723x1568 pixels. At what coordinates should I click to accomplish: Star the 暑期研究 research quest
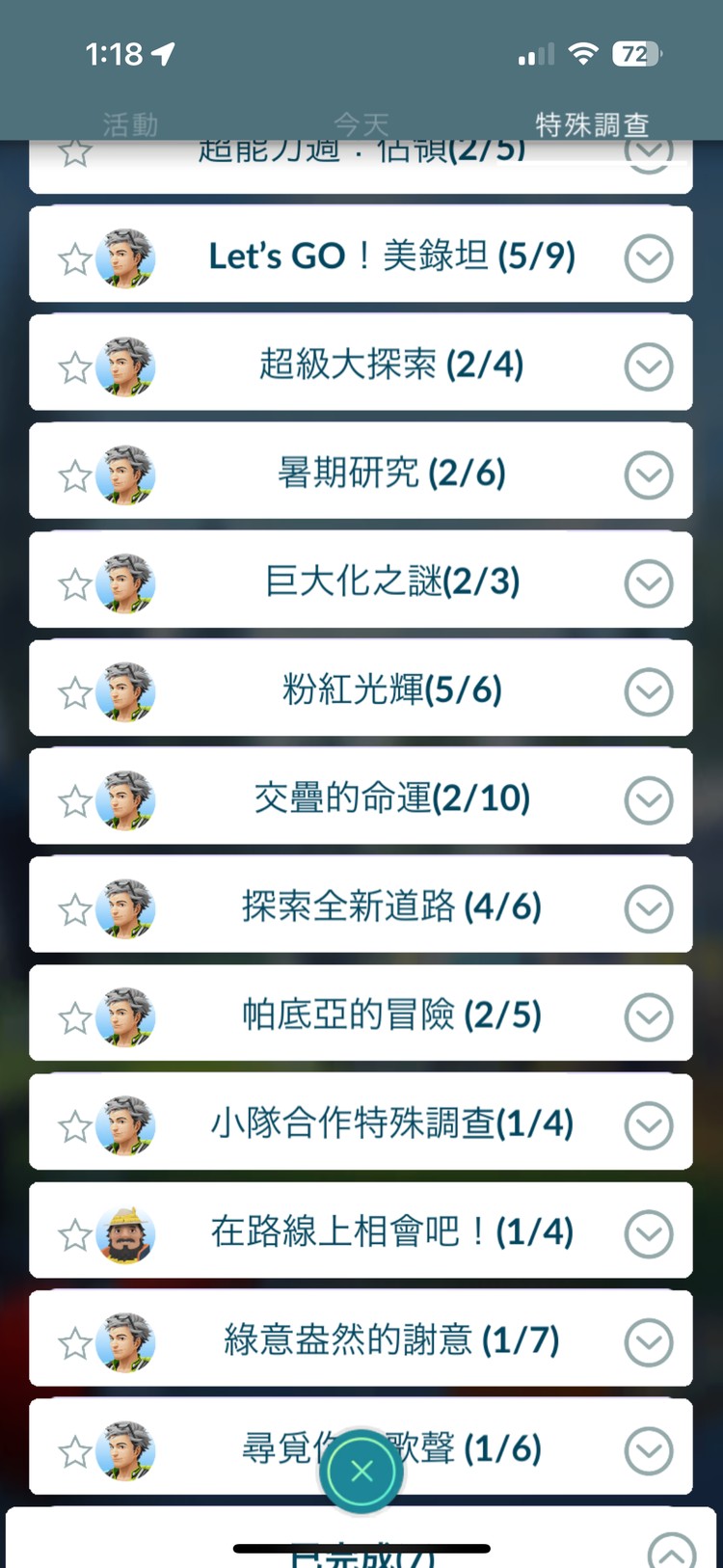[x=74, y=474]
